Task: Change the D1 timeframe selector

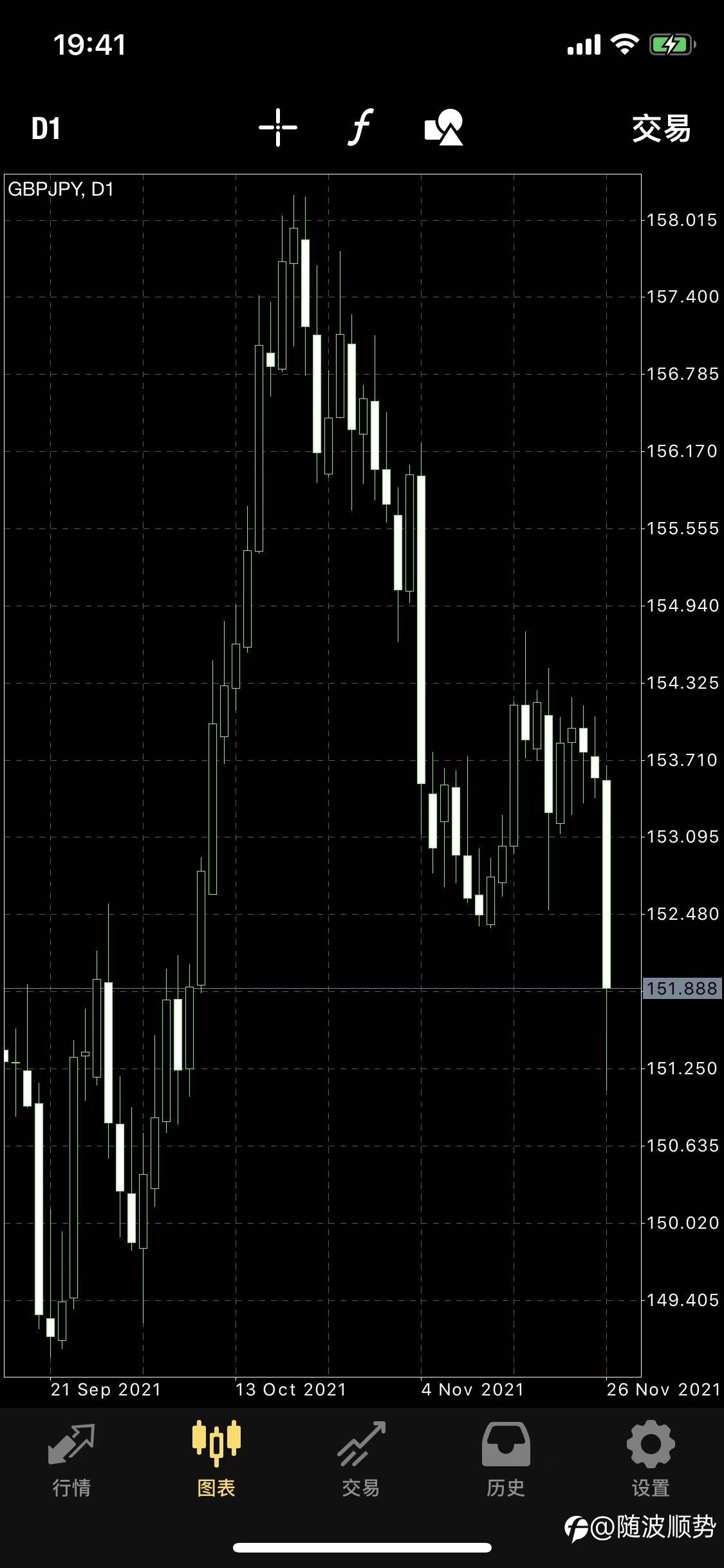Action: [46, 129]
